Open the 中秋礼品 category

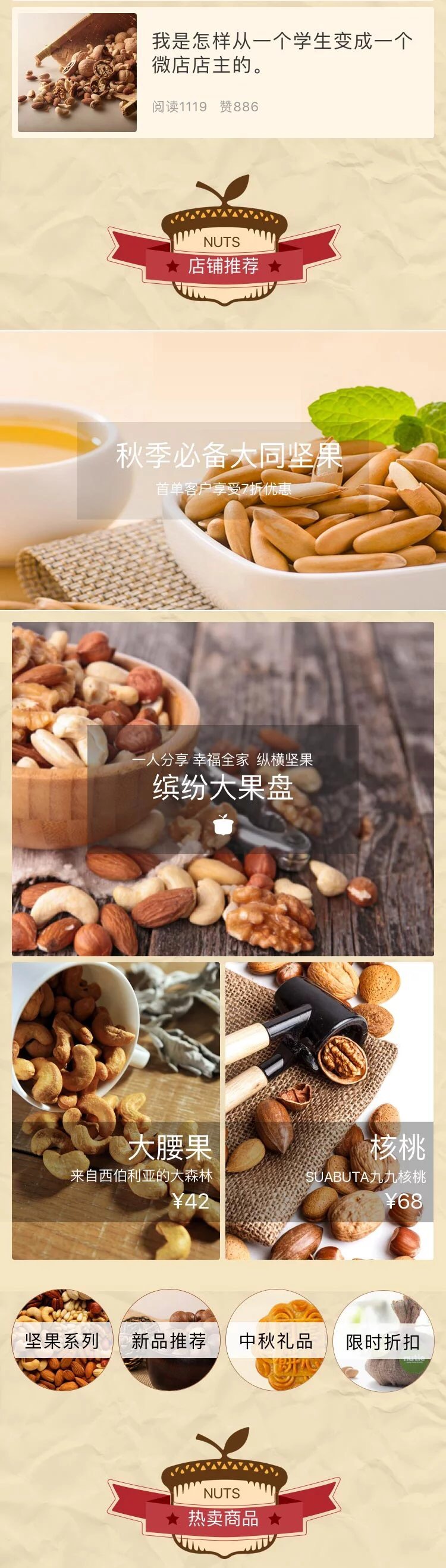click(277, 1339)
